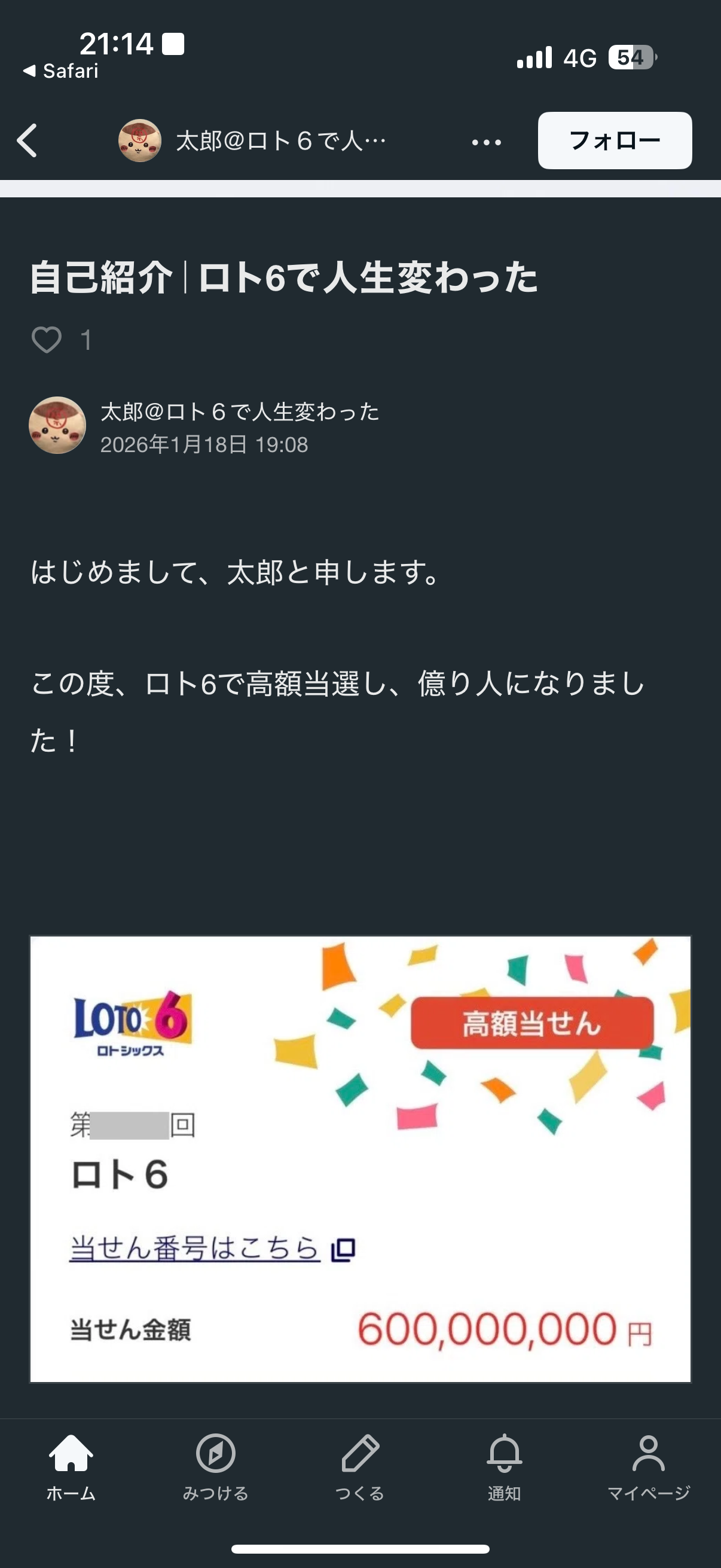Open the みつける tab

coord(215,1467)
